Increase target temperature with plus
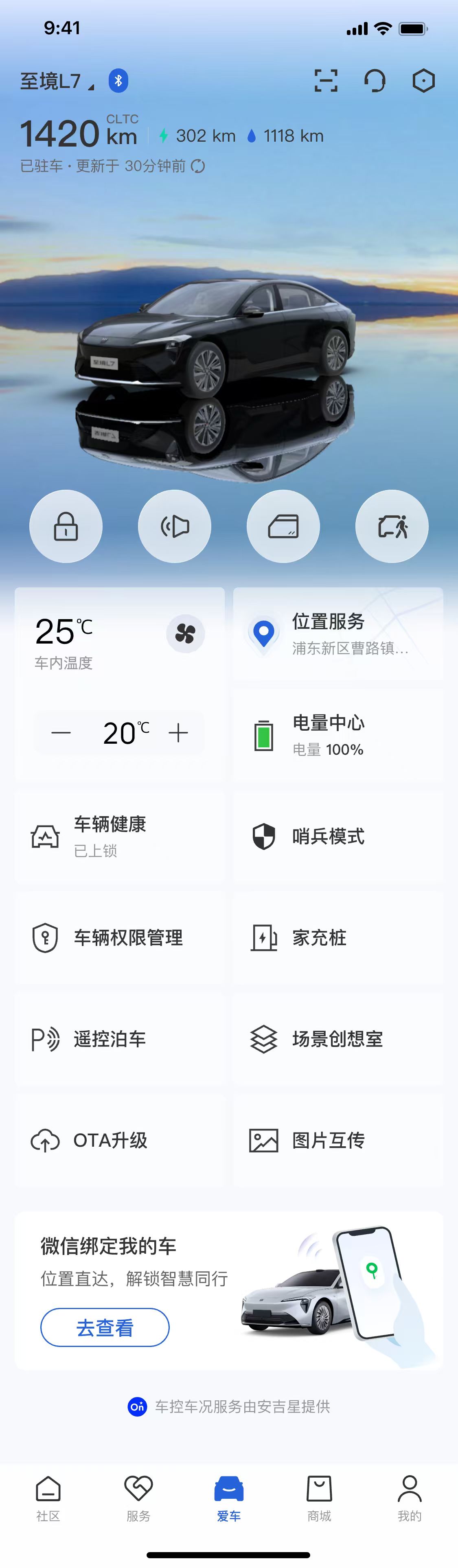The image size is (458, 1568). tap(178, 733)
